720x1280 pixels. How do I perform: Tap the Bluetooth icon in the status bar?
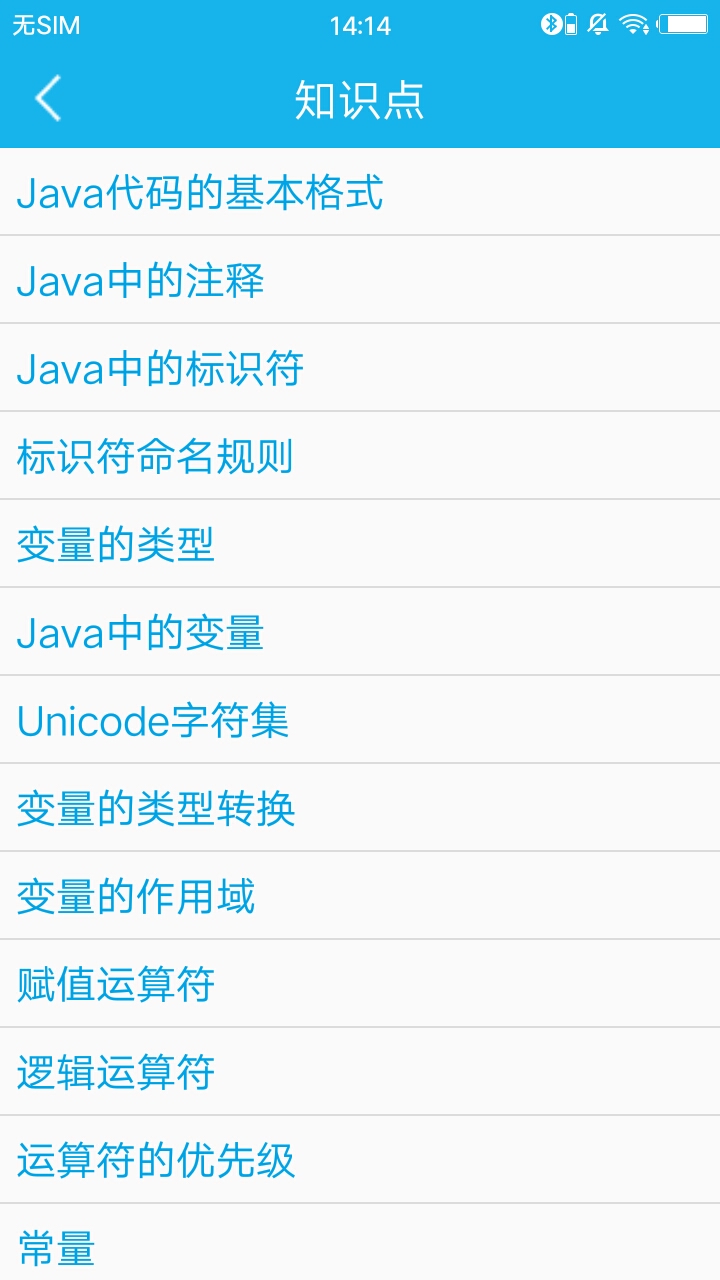[550, 25]
